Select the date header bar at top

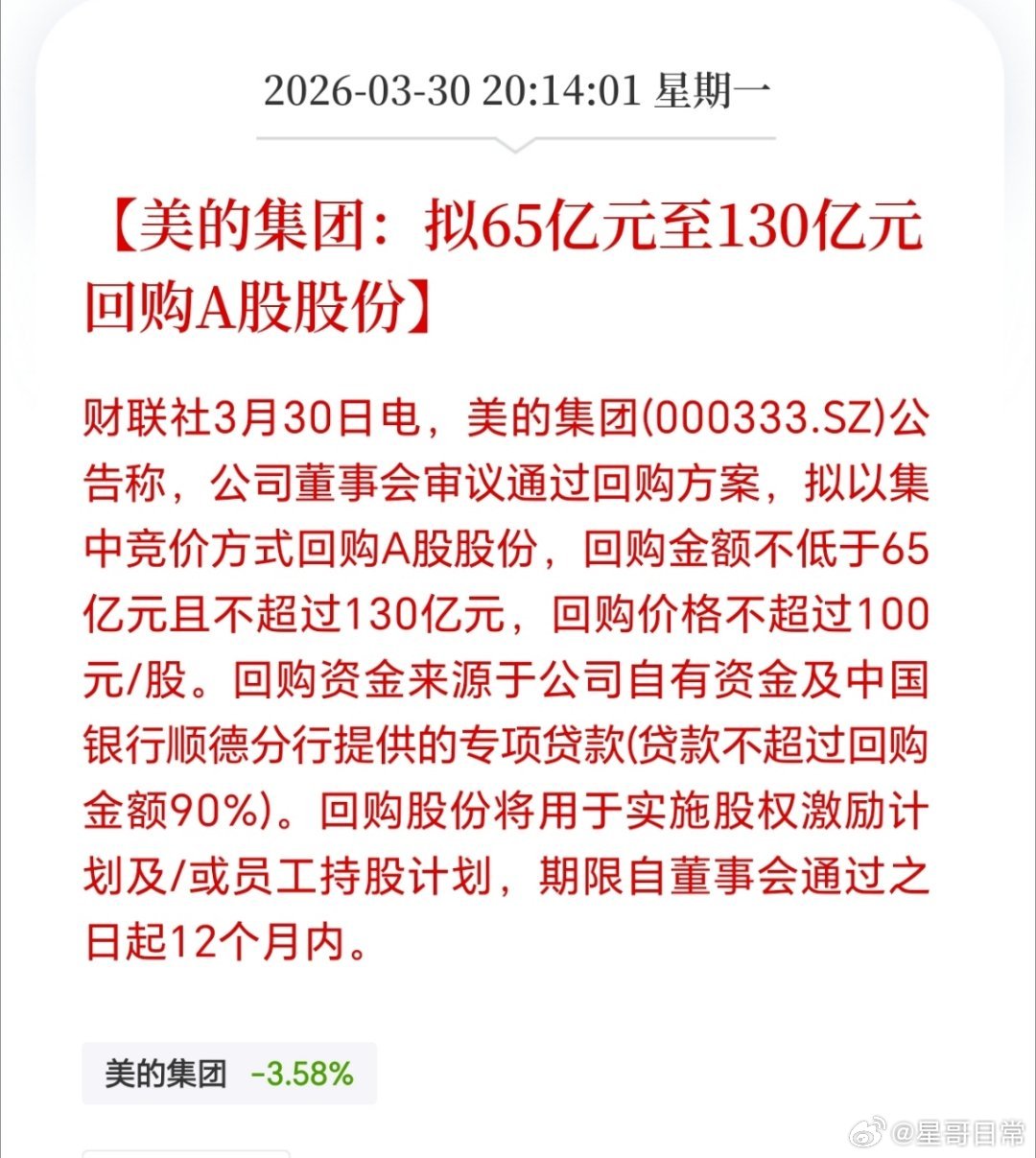pyautogui.click(x=518, y=92)
